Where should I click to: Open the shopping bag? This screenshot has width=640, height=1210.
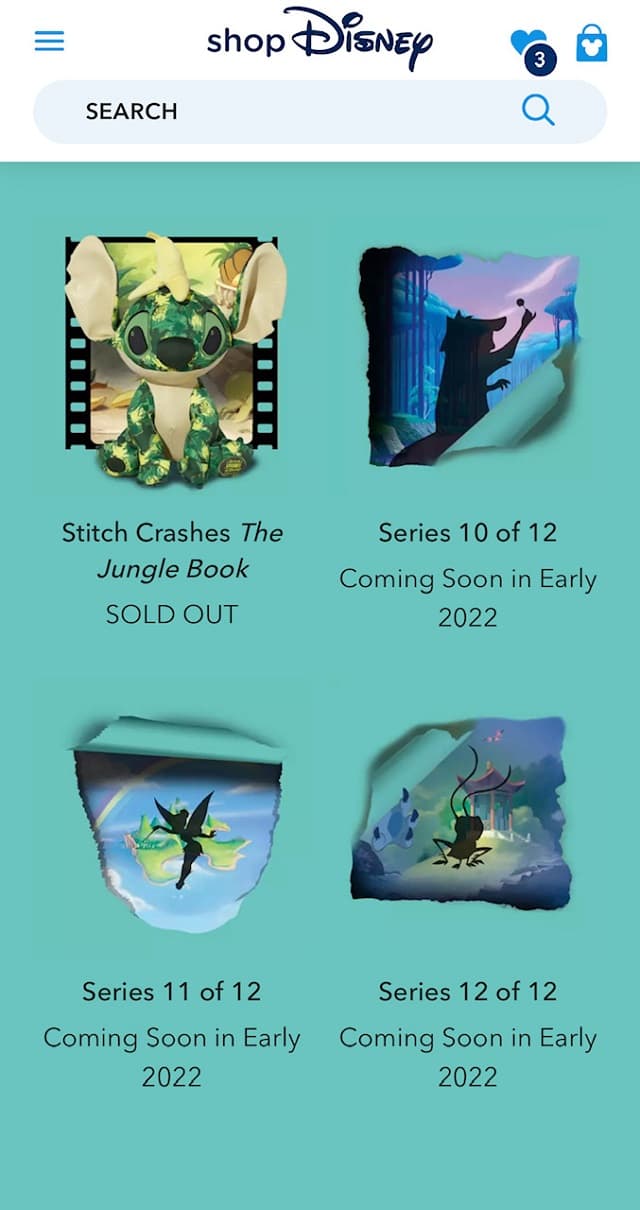click(592, 43)
